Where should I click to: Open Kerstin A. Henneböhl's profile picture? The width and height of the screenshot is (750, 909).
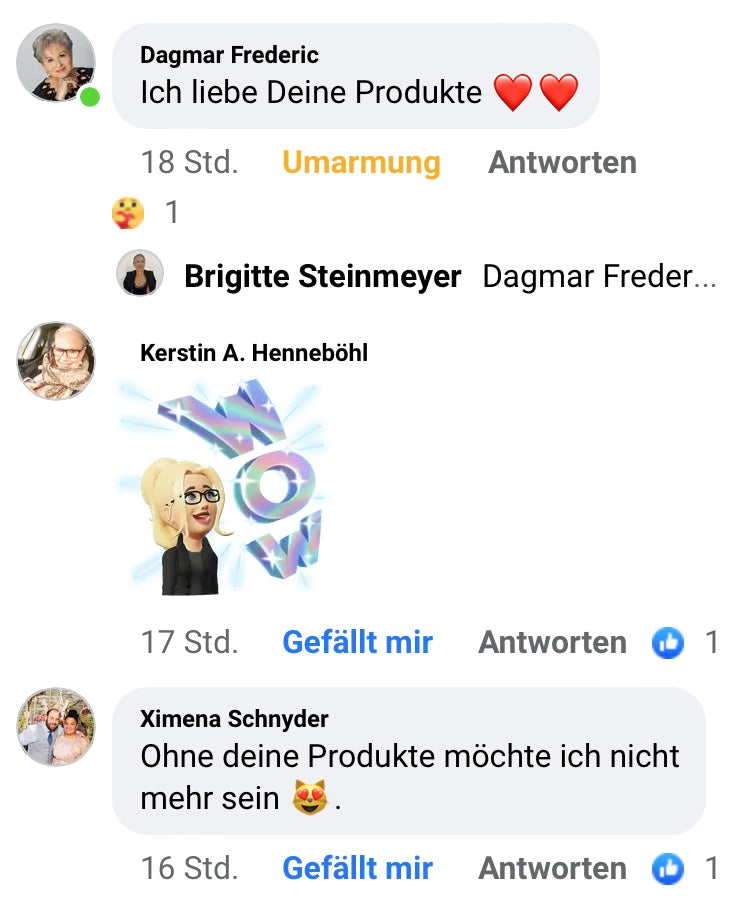point(56,361)
